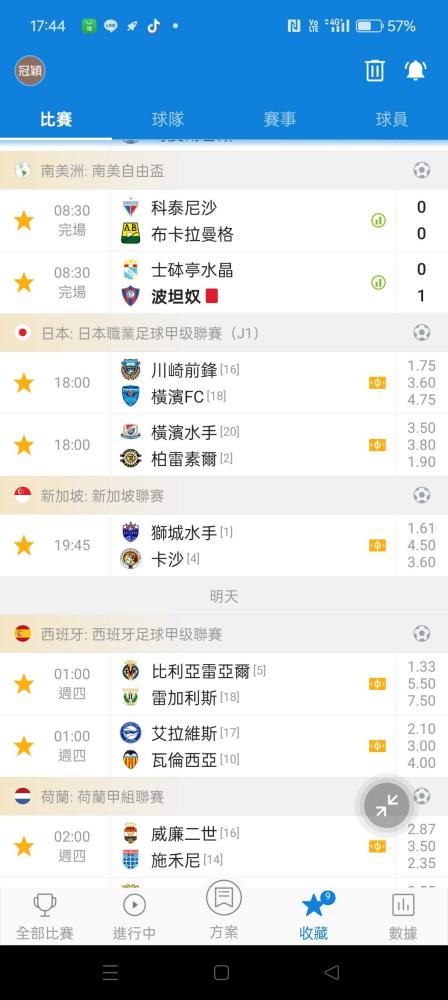Open the 進行中 bottom tab
The height and width of the screenshot is (1000, 448).
point(134,917)
